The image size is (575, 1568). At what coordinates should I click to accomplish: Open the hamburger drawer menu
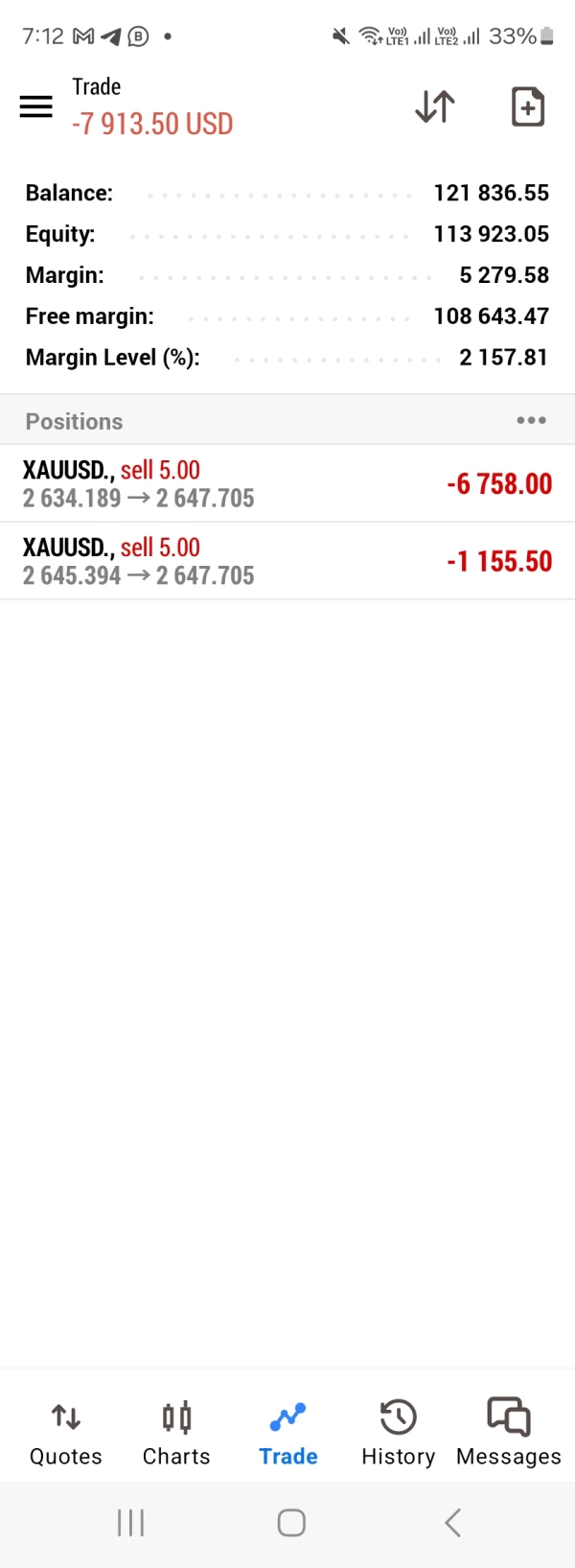[36, 106]
